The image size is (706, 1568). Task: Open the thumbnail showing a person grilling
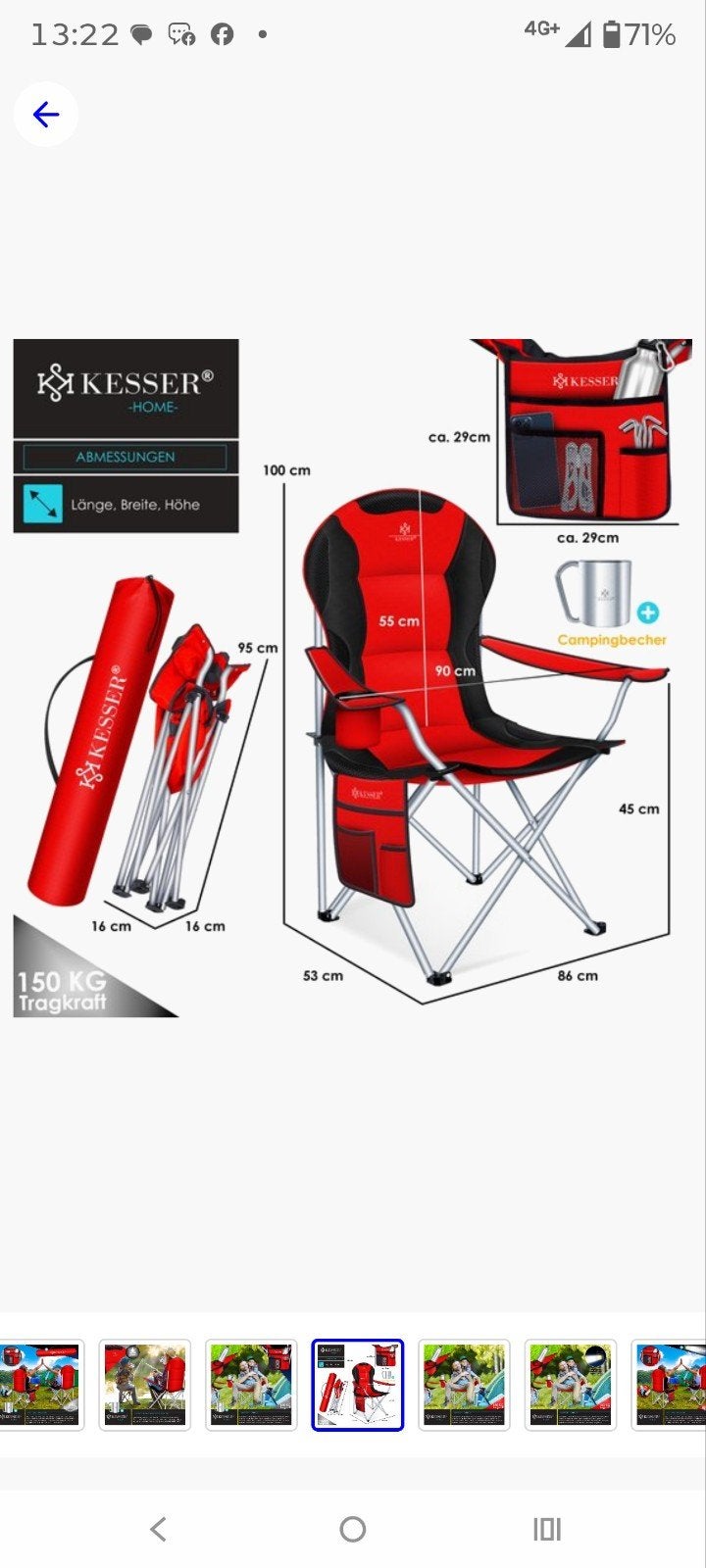[x=145, y=1385]
